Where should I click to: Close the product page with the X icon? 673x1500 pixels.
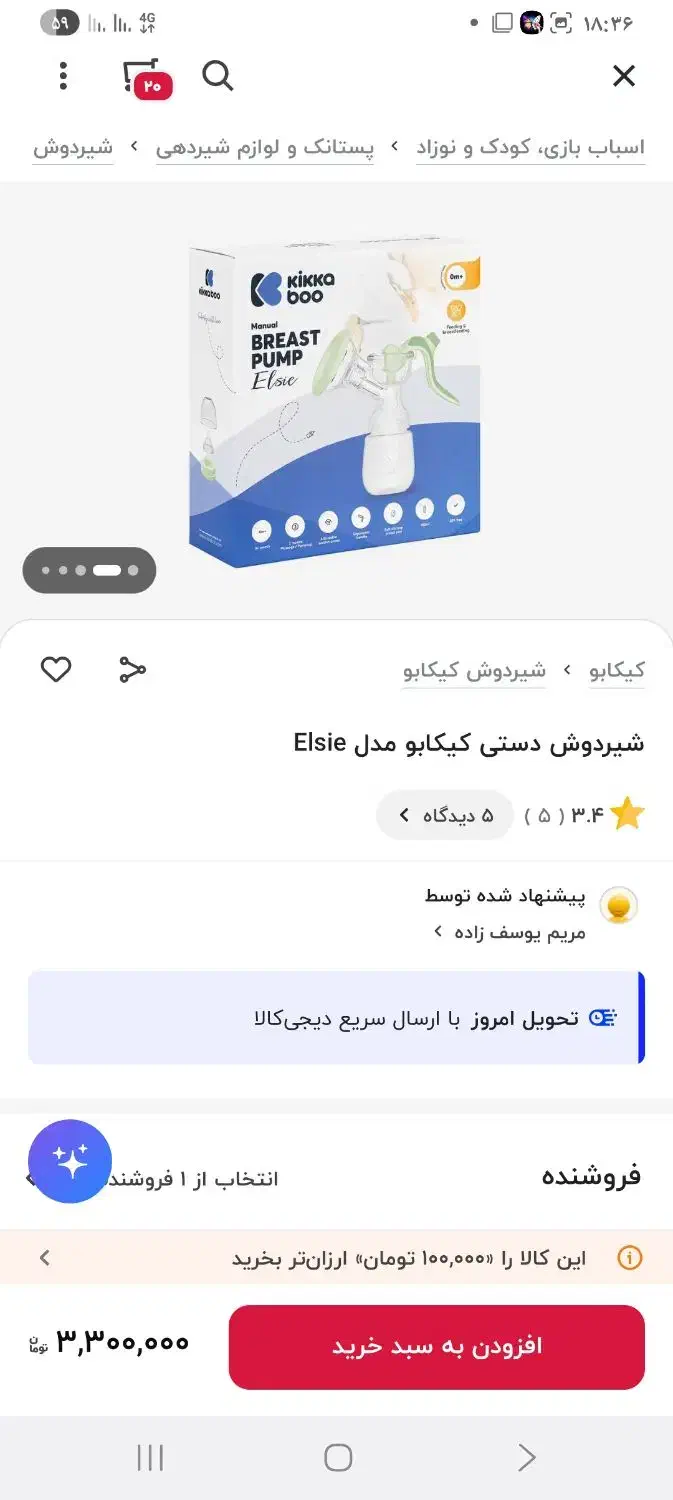(x=624, y=76)
